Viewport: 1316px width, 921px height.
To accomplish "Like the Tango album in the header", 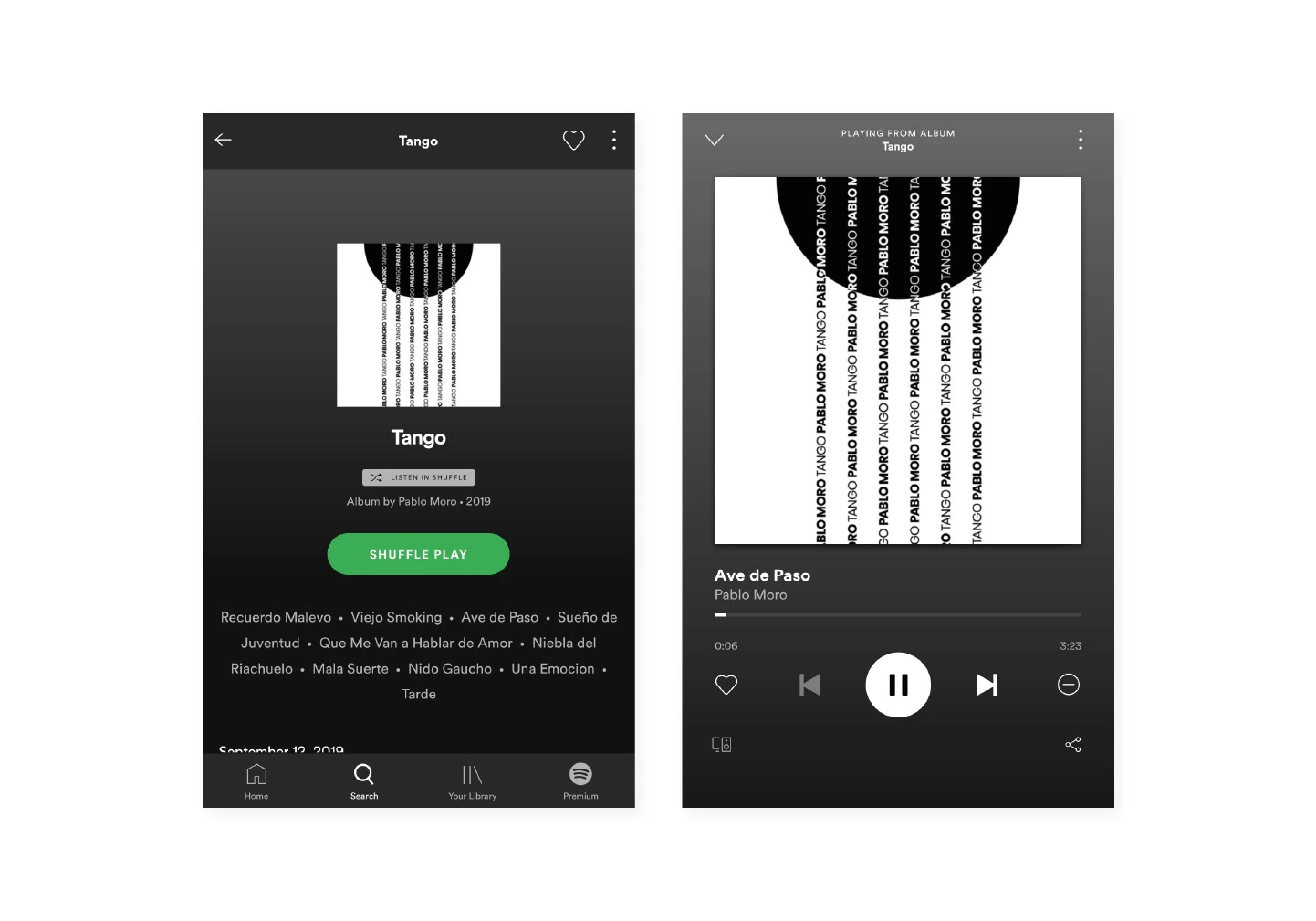I will point(573,141).
